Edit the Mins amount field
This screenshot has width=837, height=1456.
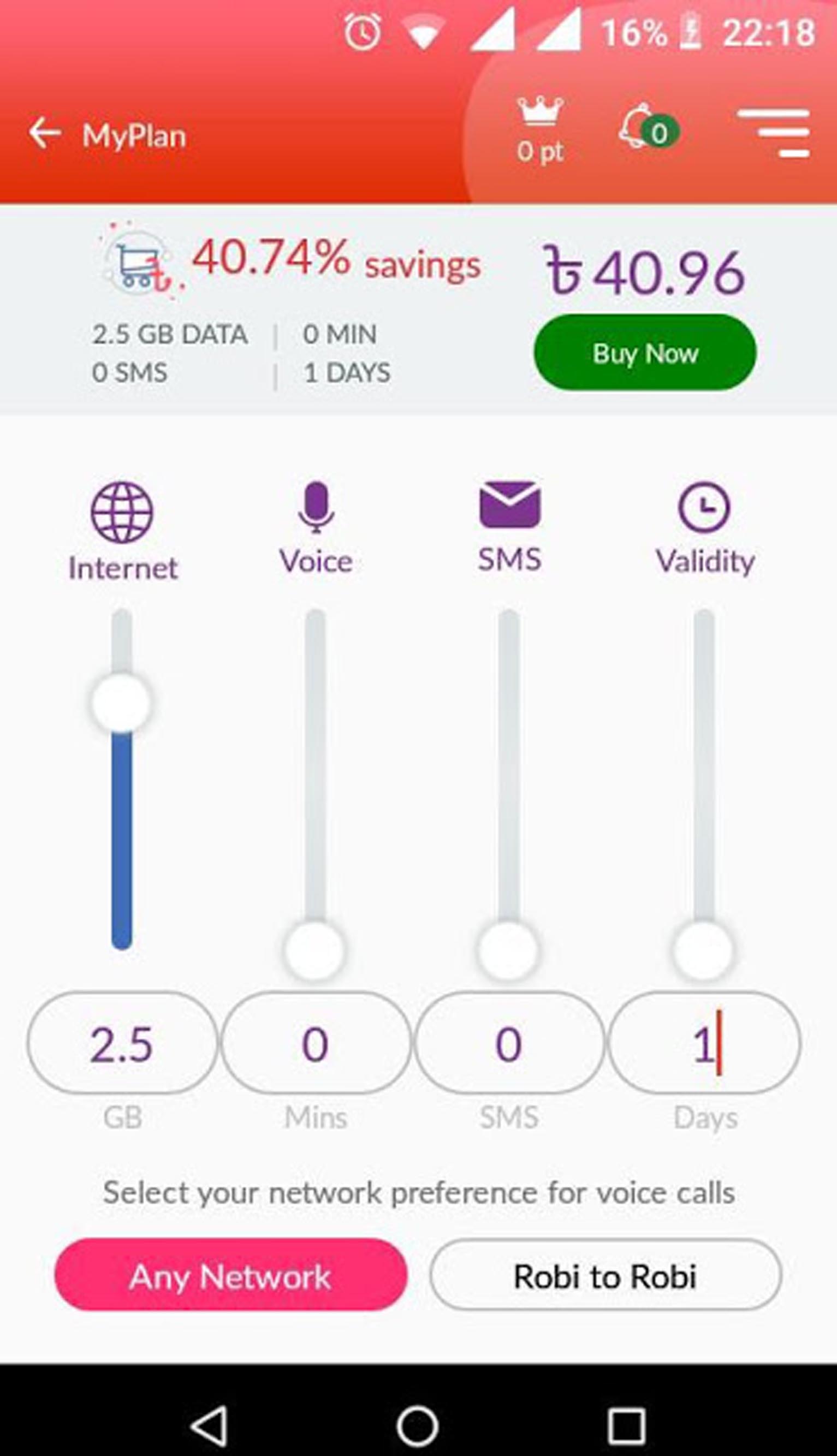(316, 1043)
